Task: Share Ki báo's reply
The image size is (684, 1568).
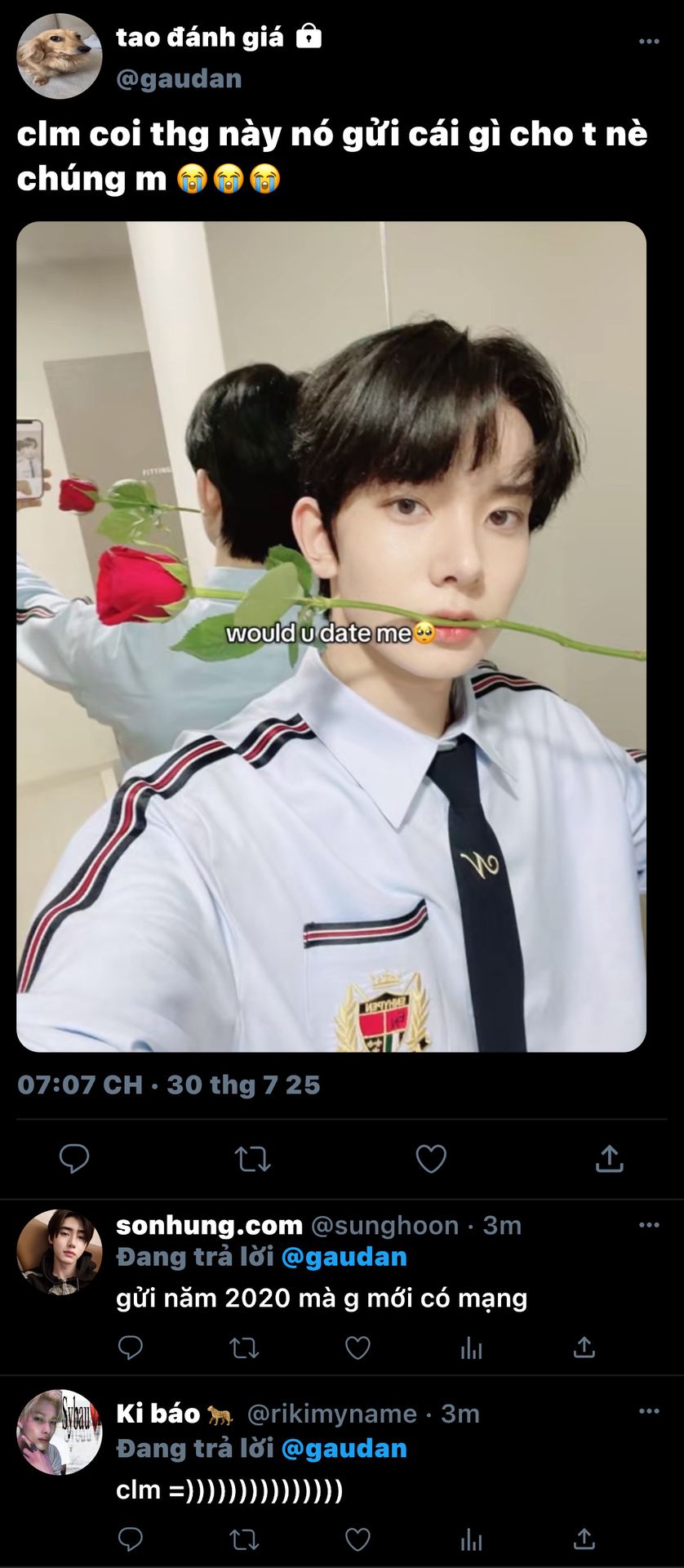Action: click(584, 1539)
